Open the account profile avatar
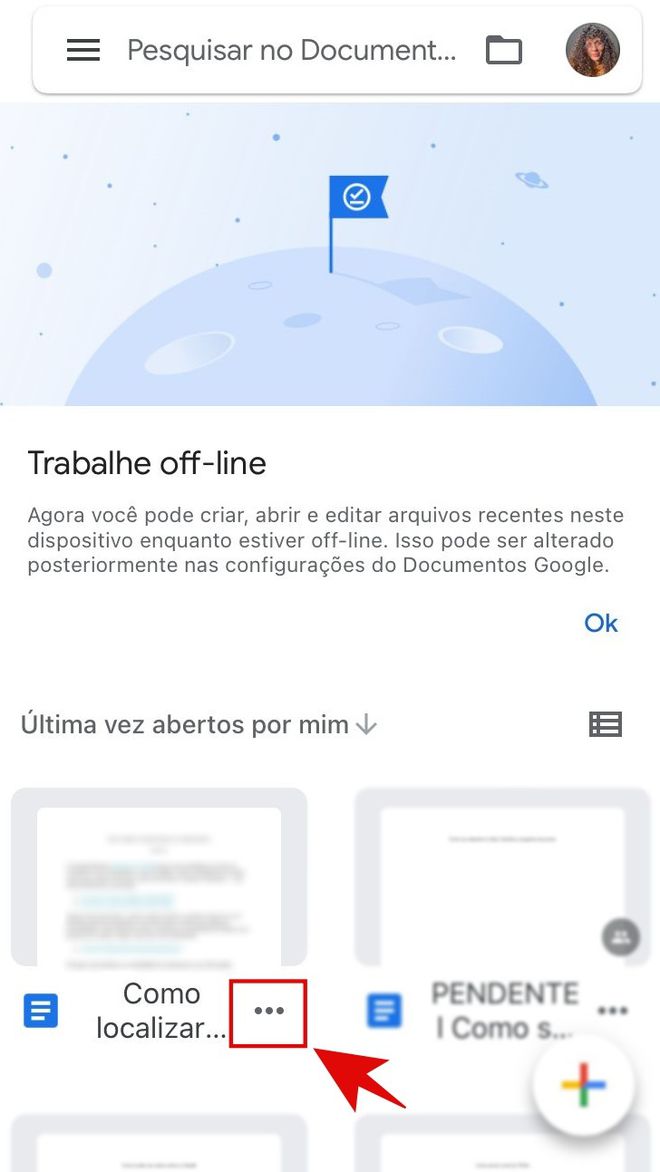 click(x=593, y=50)
